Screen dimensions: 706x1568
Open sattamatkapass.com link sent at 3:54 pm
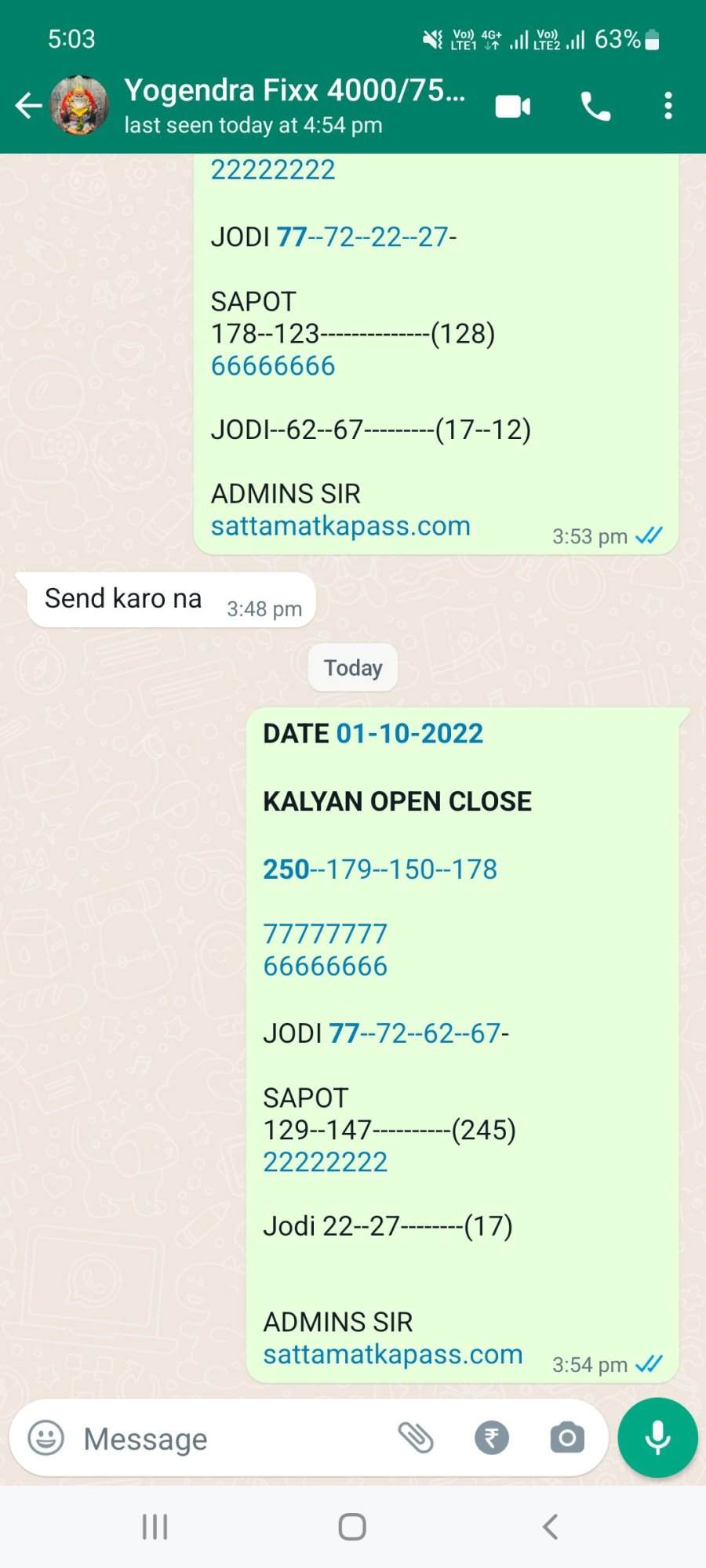pyautogui.click(x=392, y=1354)
